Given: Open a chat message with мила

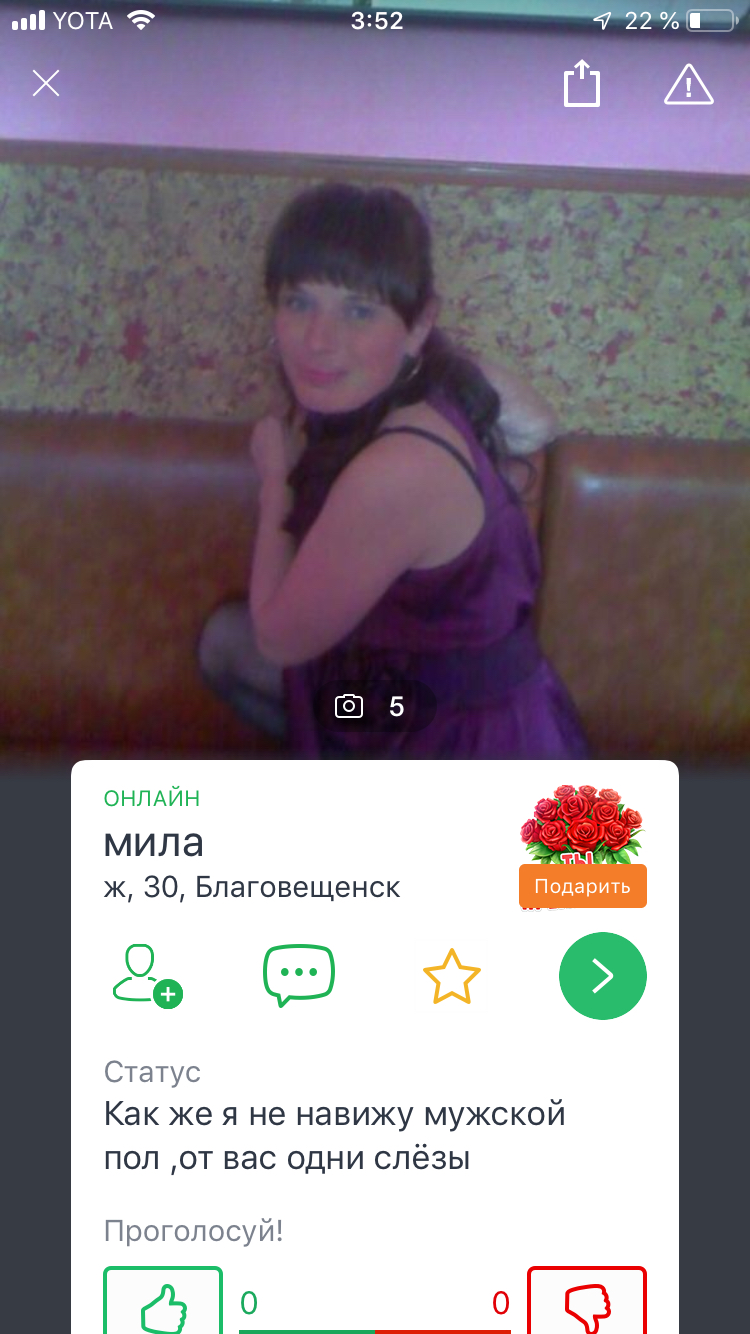Looking at the screenshot, I should (x=299, y=975).
